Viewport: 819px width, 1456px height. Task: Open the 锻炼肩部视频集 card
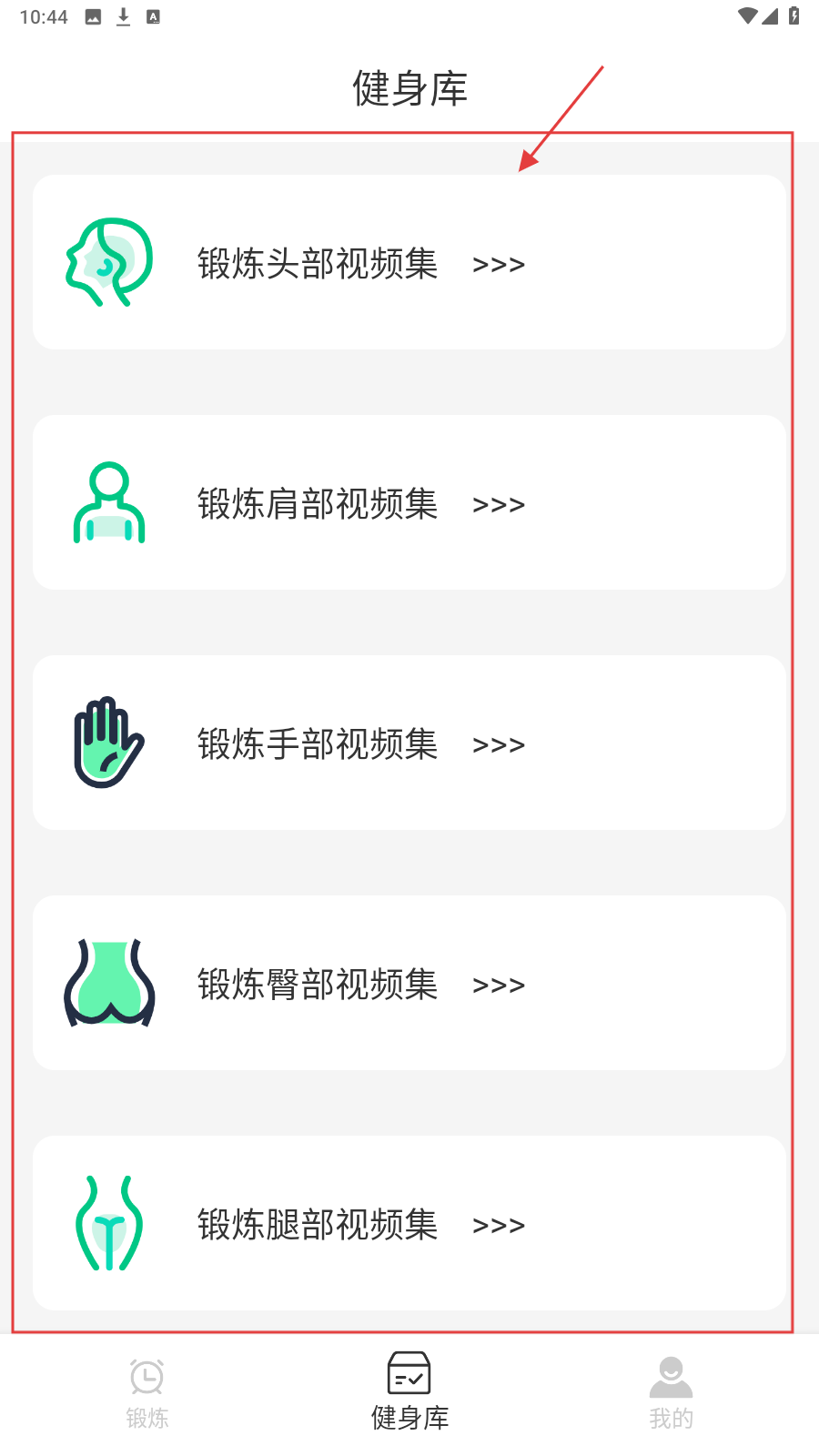pos(409,503)
